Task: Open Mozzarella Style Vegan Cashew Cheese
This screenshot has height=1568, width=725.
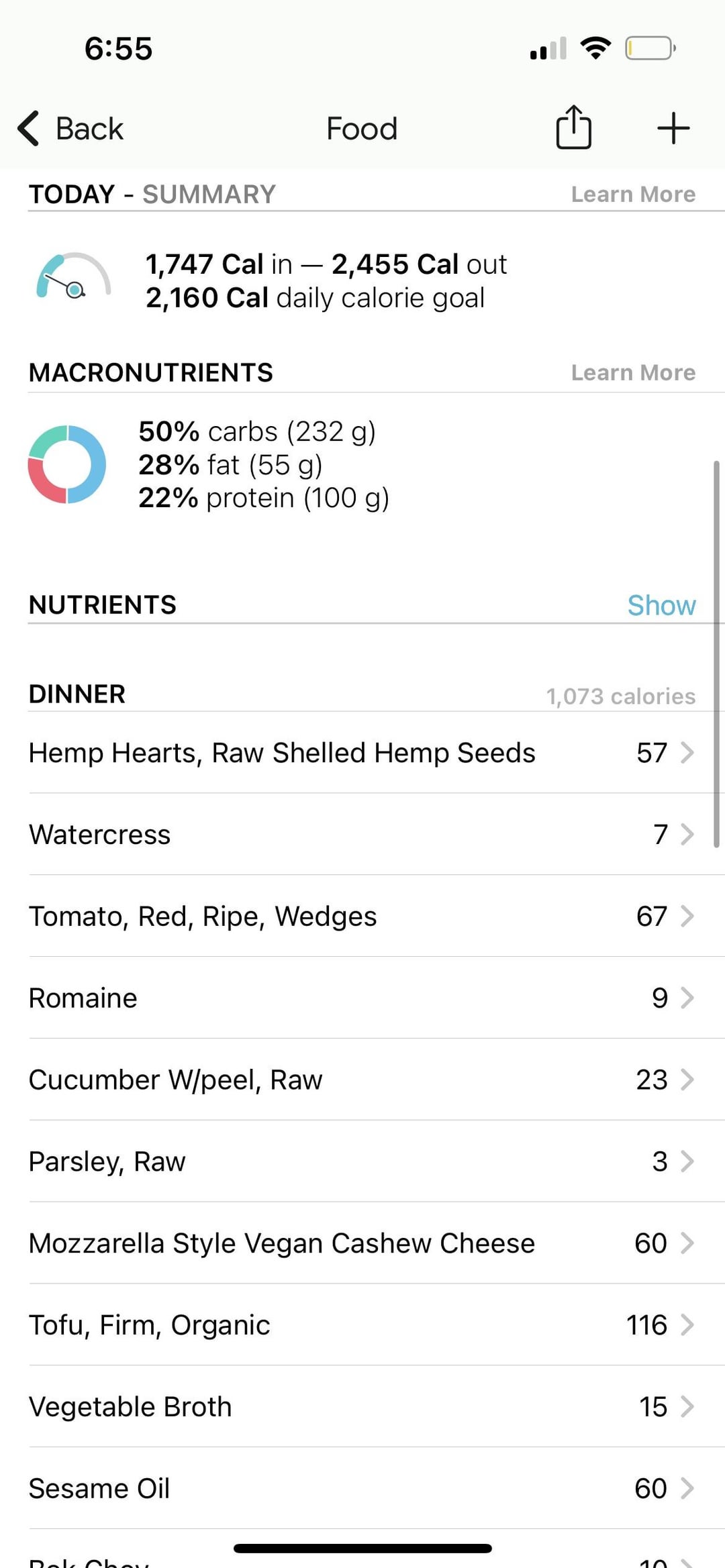Action: coord(362,1243)
